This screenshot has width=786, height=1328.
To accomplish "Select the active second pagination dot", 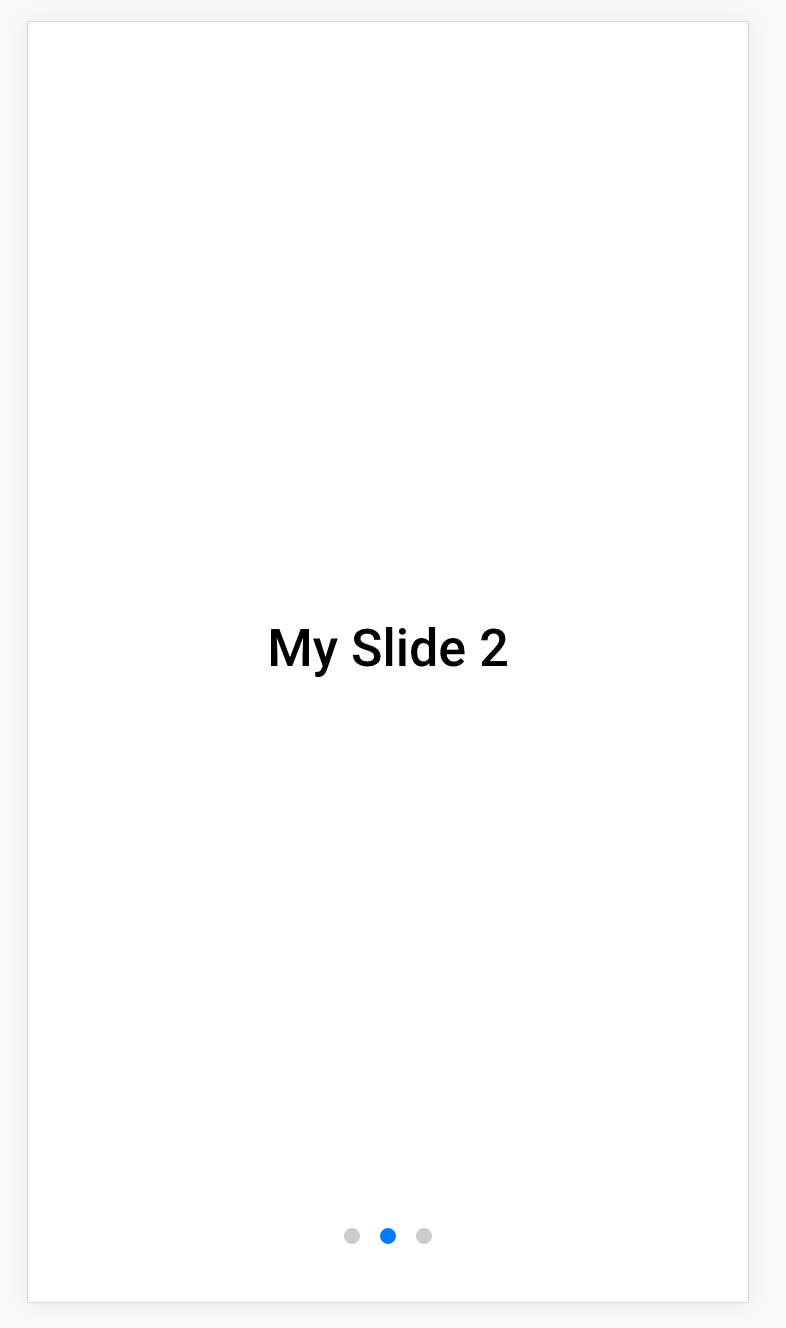I will click(x=388, y=1236).
